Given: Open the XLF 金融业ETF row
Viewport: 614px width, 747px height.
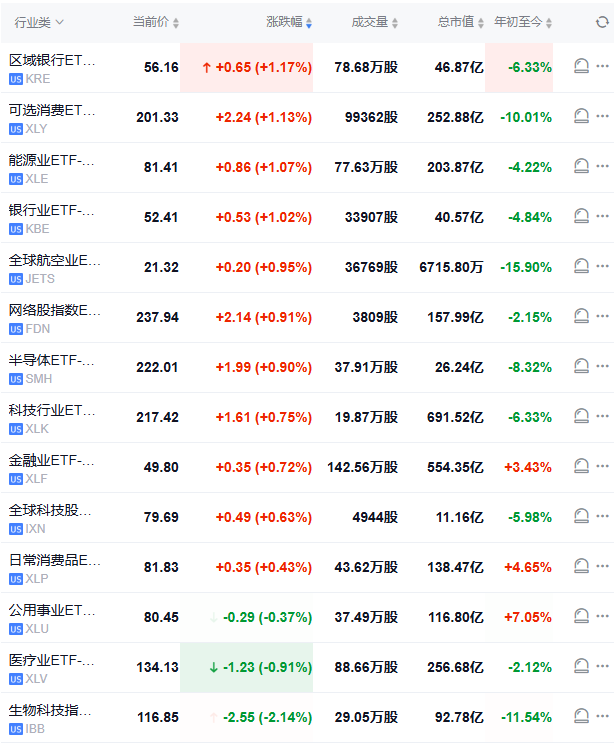Looking at the screenshot, I should (x=54, y=468).
